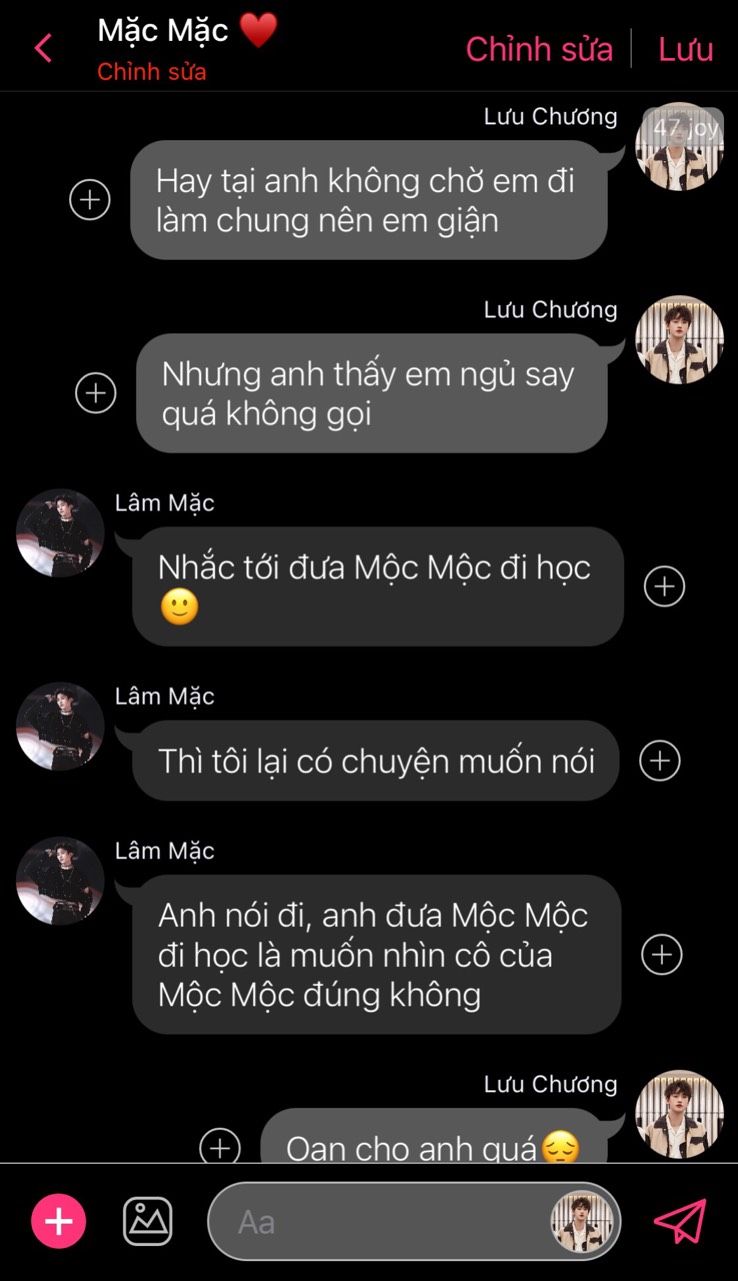Image resolution: width=738 pixels, height=1281 pixels.
Task: Tap plus beside 'Nhưng anh thấy em ngủ' message
Action: click(96, 393)
